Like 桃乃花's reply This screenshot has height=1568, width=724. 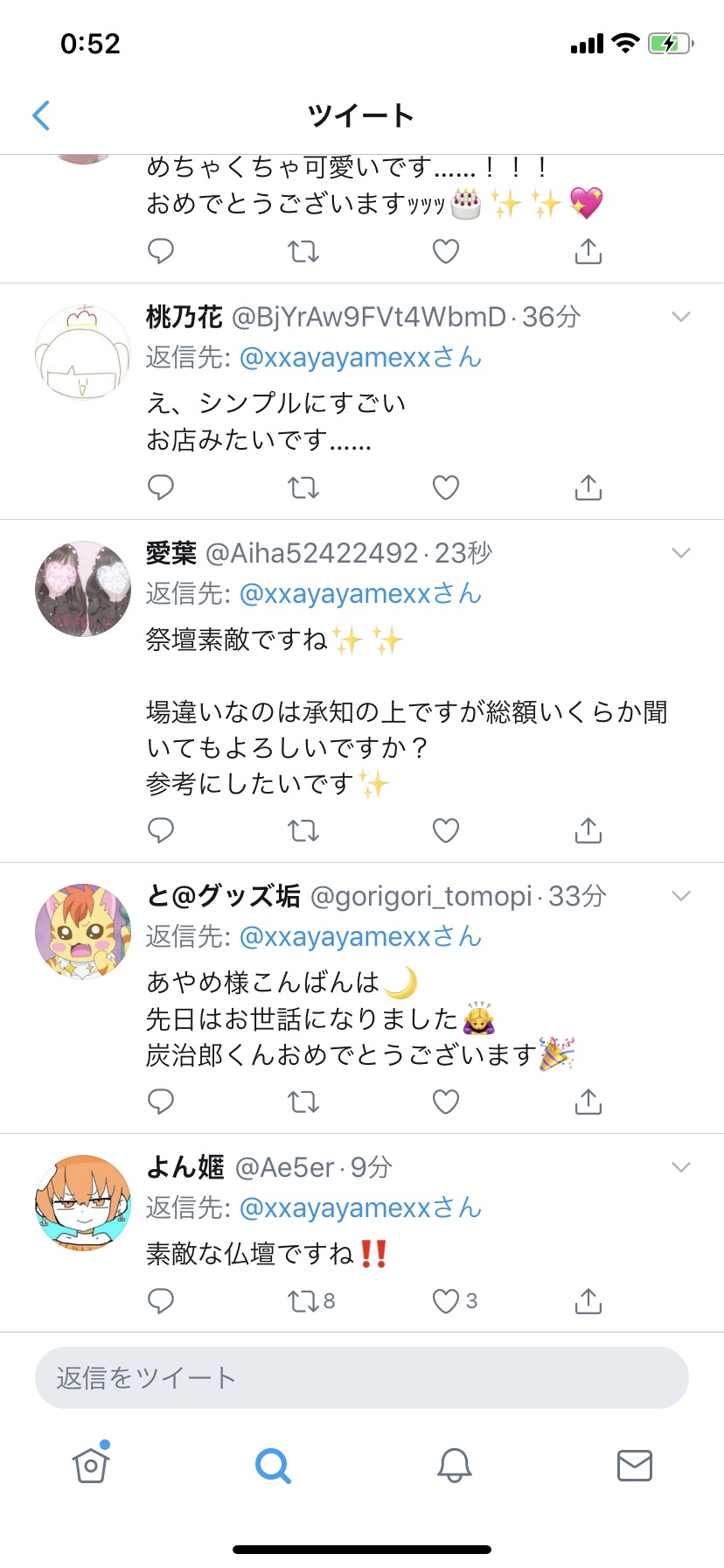pyautogui.click(x=446, y=487)
